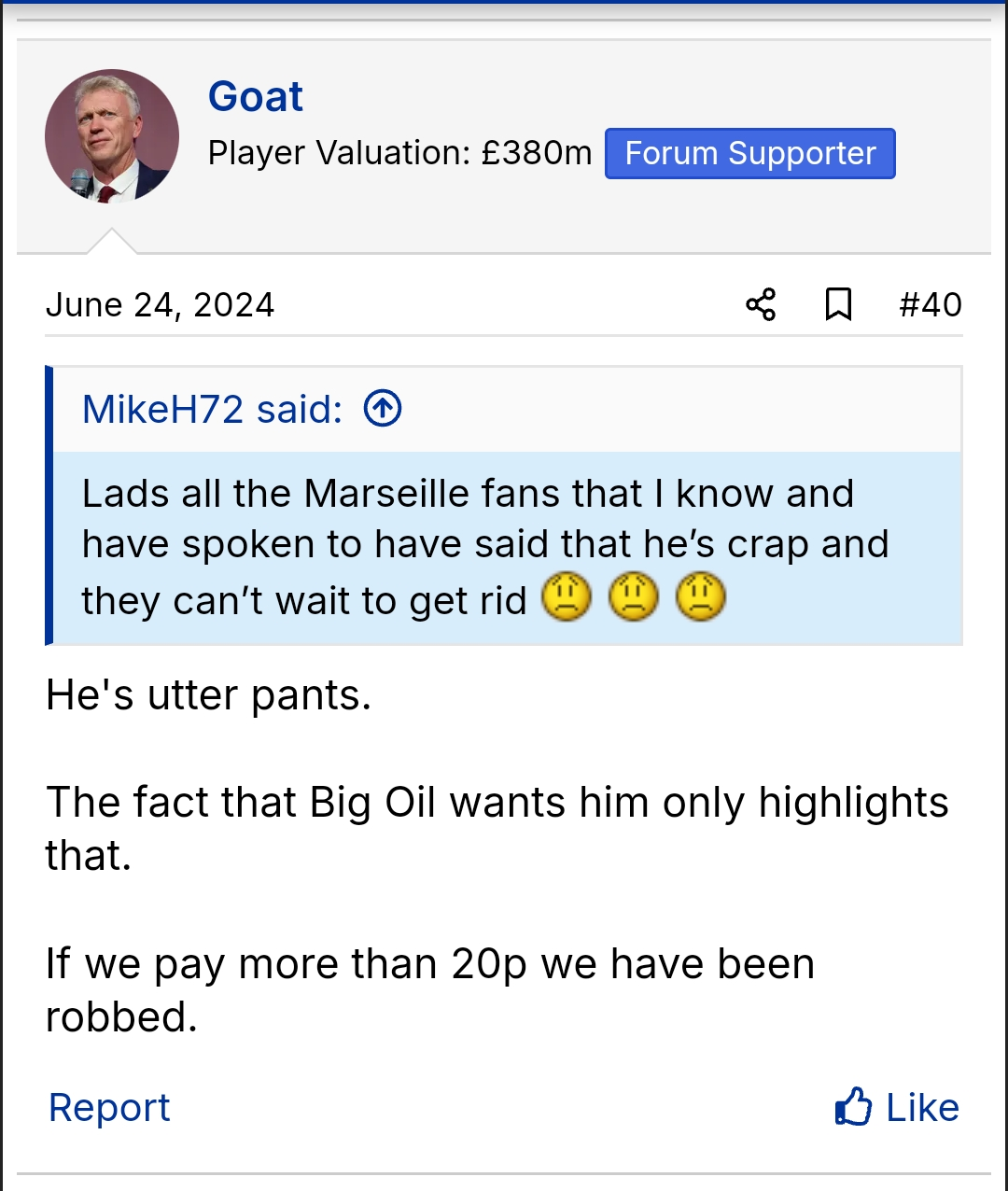This screenshot has width=1008, height=1191.
Task: Click the June 24, 2024 timestamp
Action: click(x=161, y=304)
